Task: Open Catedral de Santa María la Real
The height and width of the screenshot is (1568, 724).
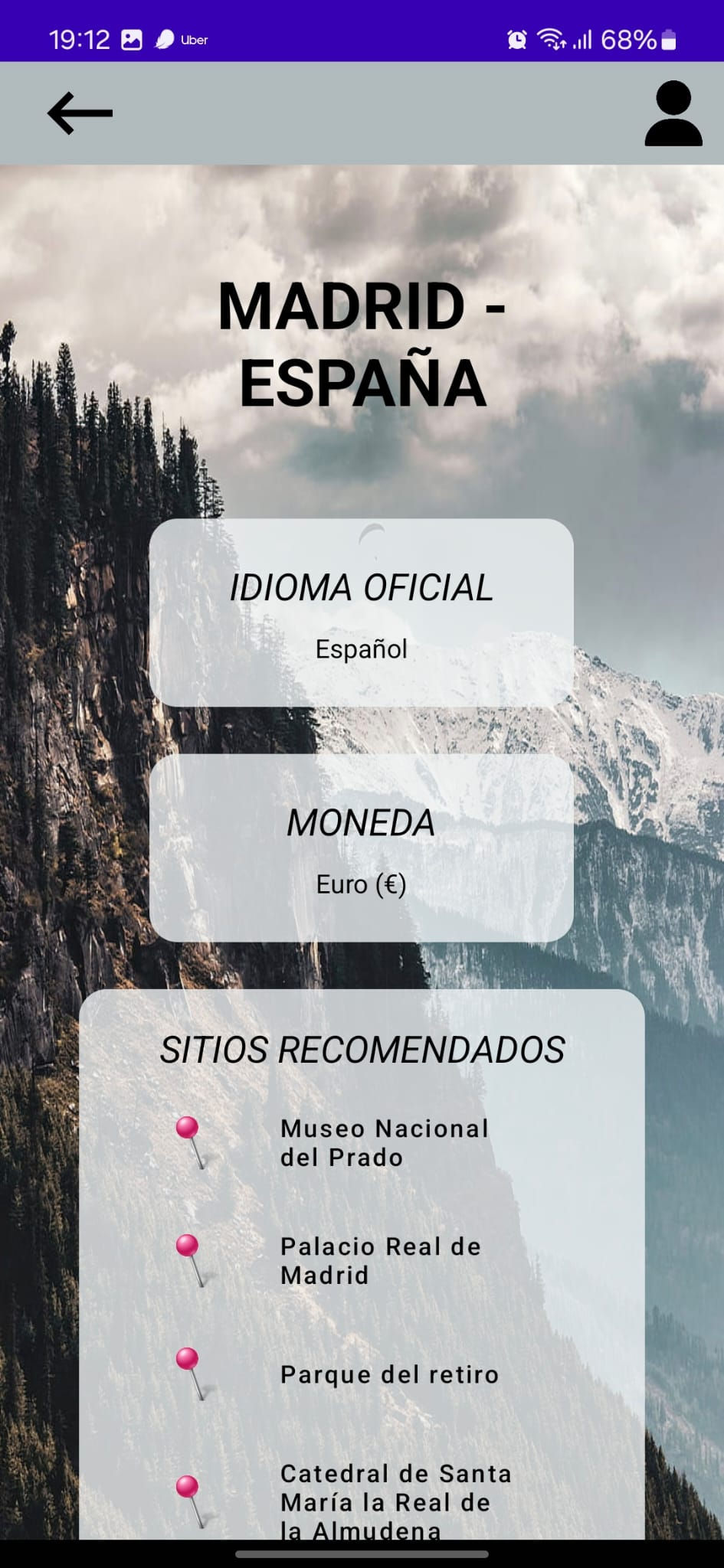Action: click(395, 1501)
